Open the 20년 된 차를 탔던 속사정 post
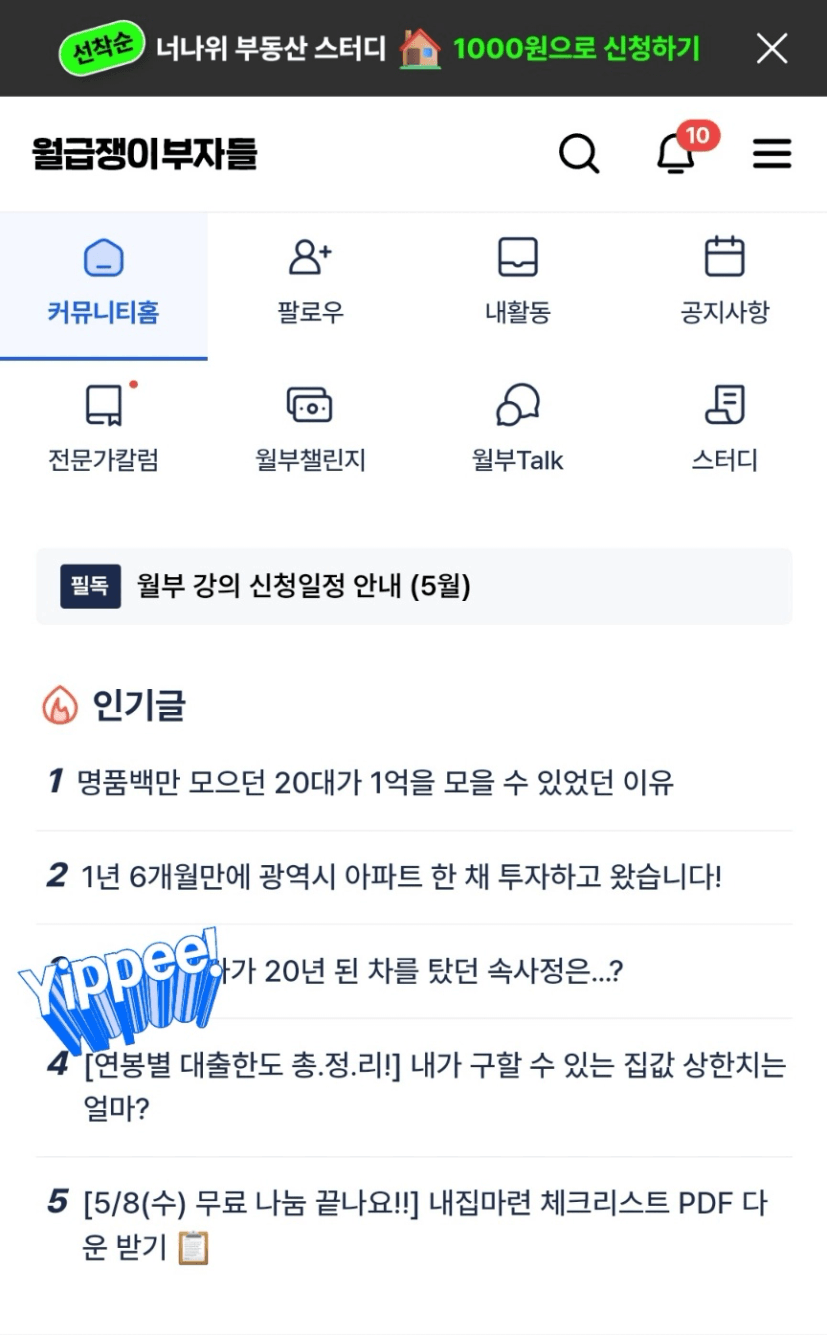The height and width of the screenshot is (1335, 827). pos(414,971)
